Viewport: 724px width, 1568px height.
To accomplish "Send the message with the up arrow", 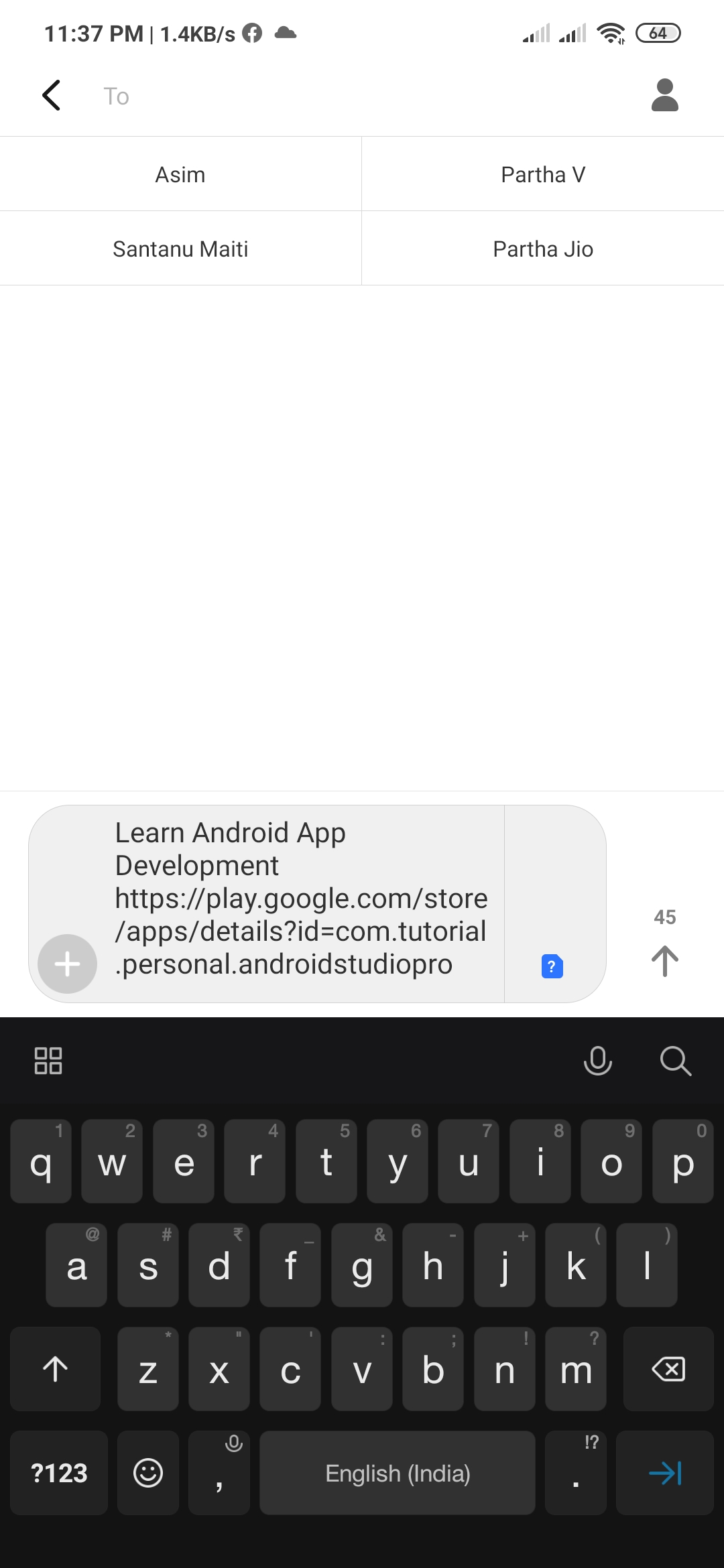I will [x=664, y=961].
